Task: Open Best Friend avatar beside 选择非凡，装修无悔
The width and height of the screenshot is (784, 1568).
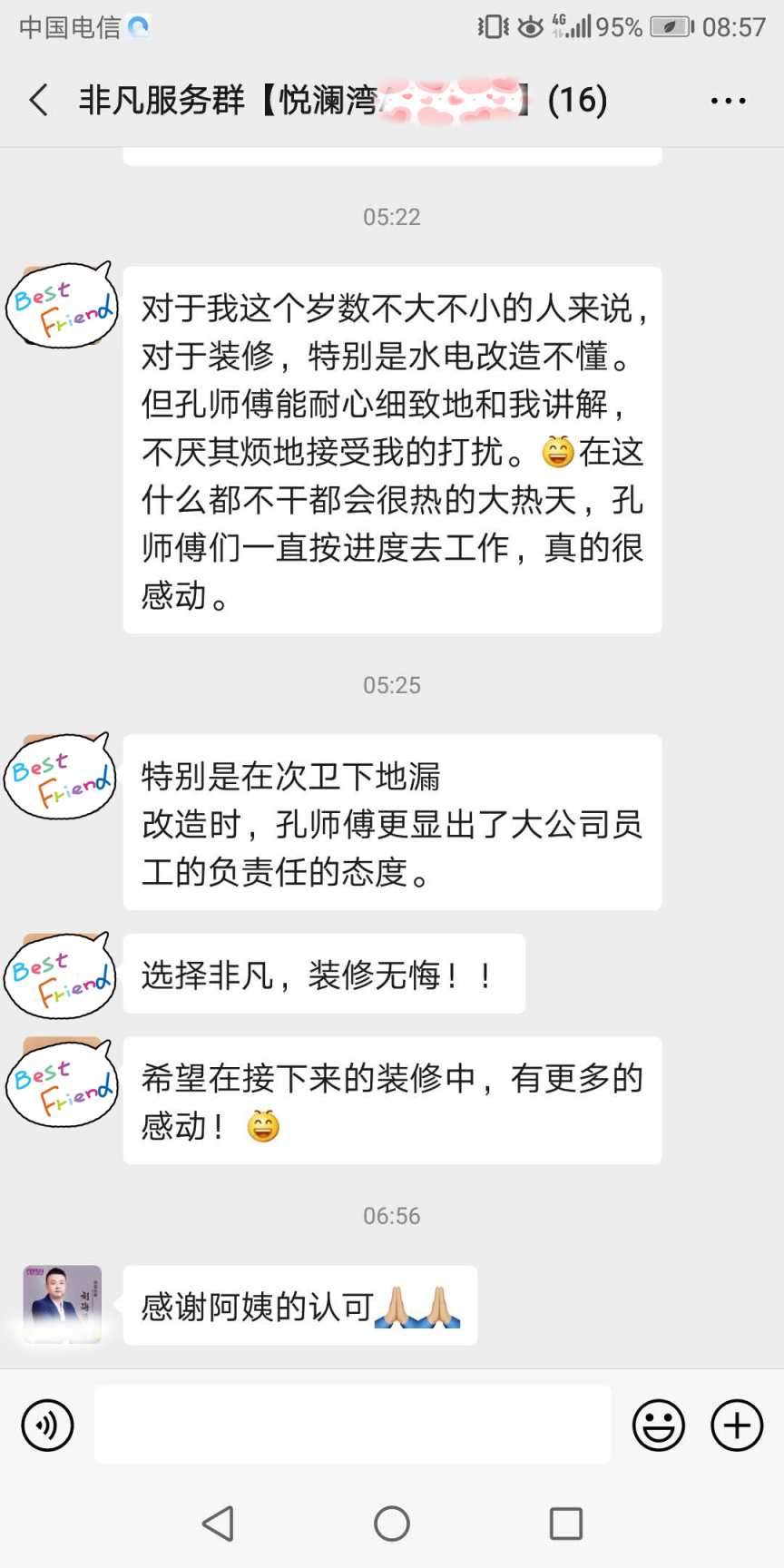Action: point(61,975)
